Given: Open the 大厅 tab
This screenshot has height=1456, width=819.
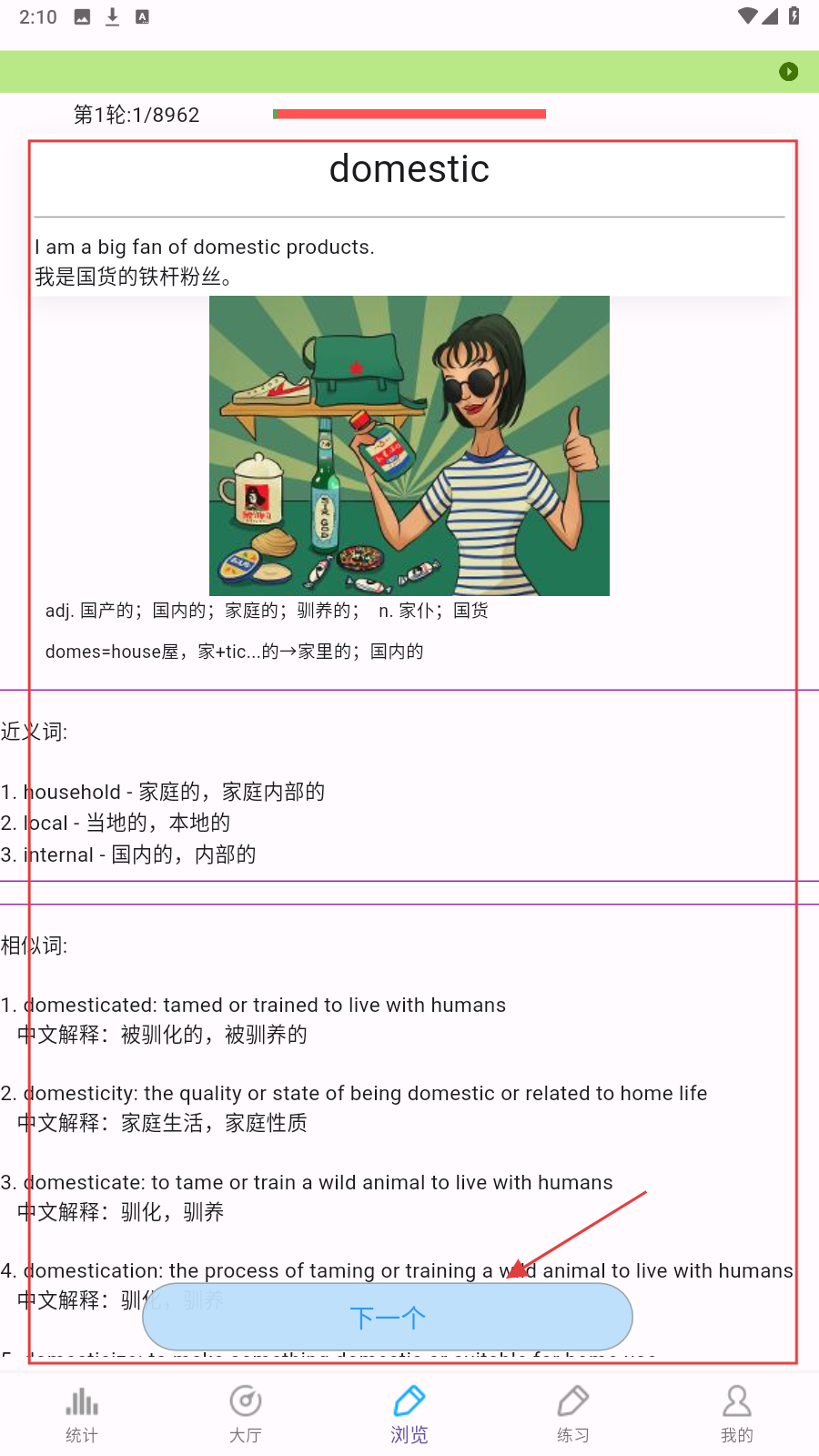Looking at the screenshot, I should click(x=246, y=1413).
